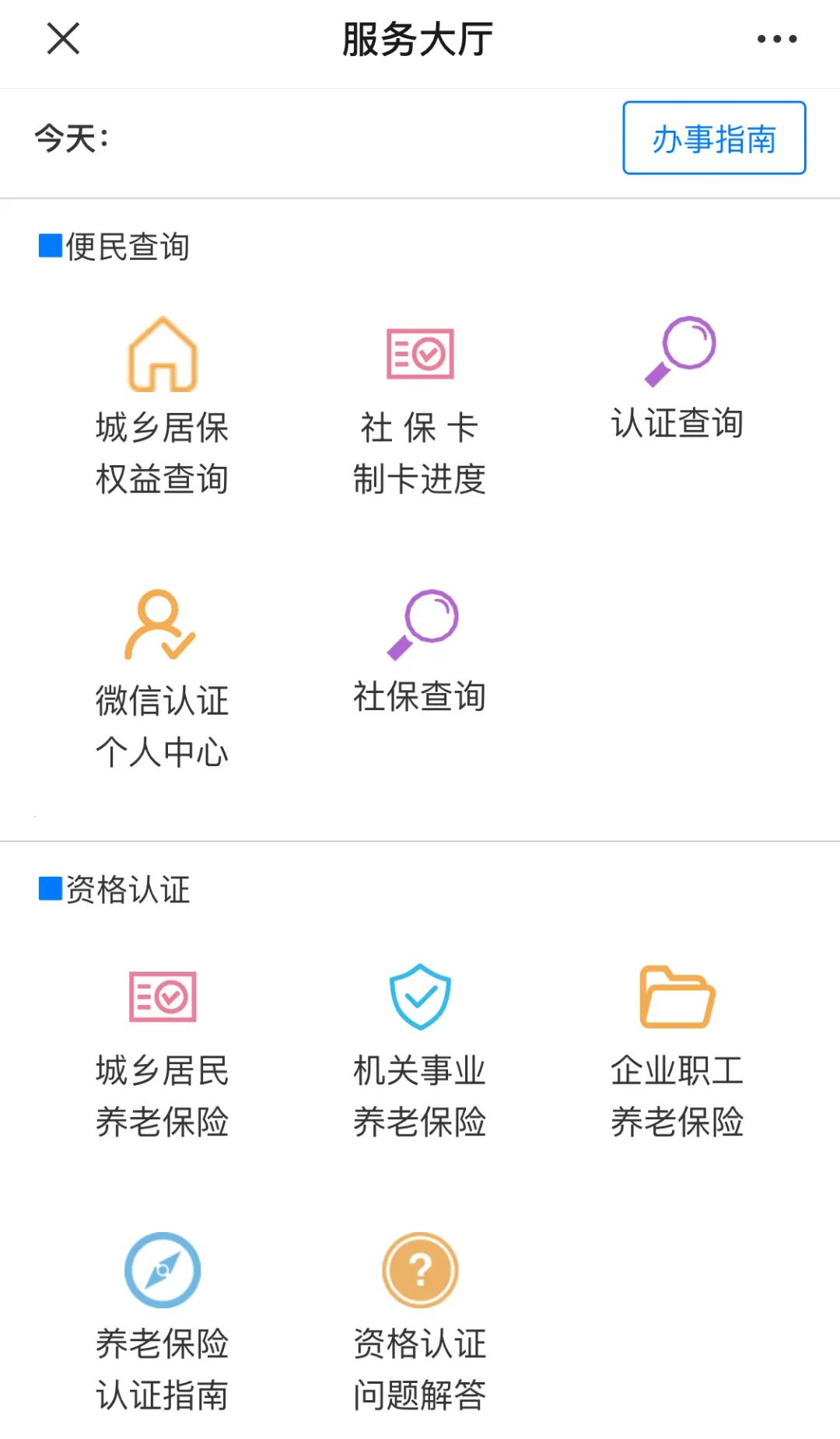Open 社保查询
This screenshot has height=1439, width=840.
[420, 651]
